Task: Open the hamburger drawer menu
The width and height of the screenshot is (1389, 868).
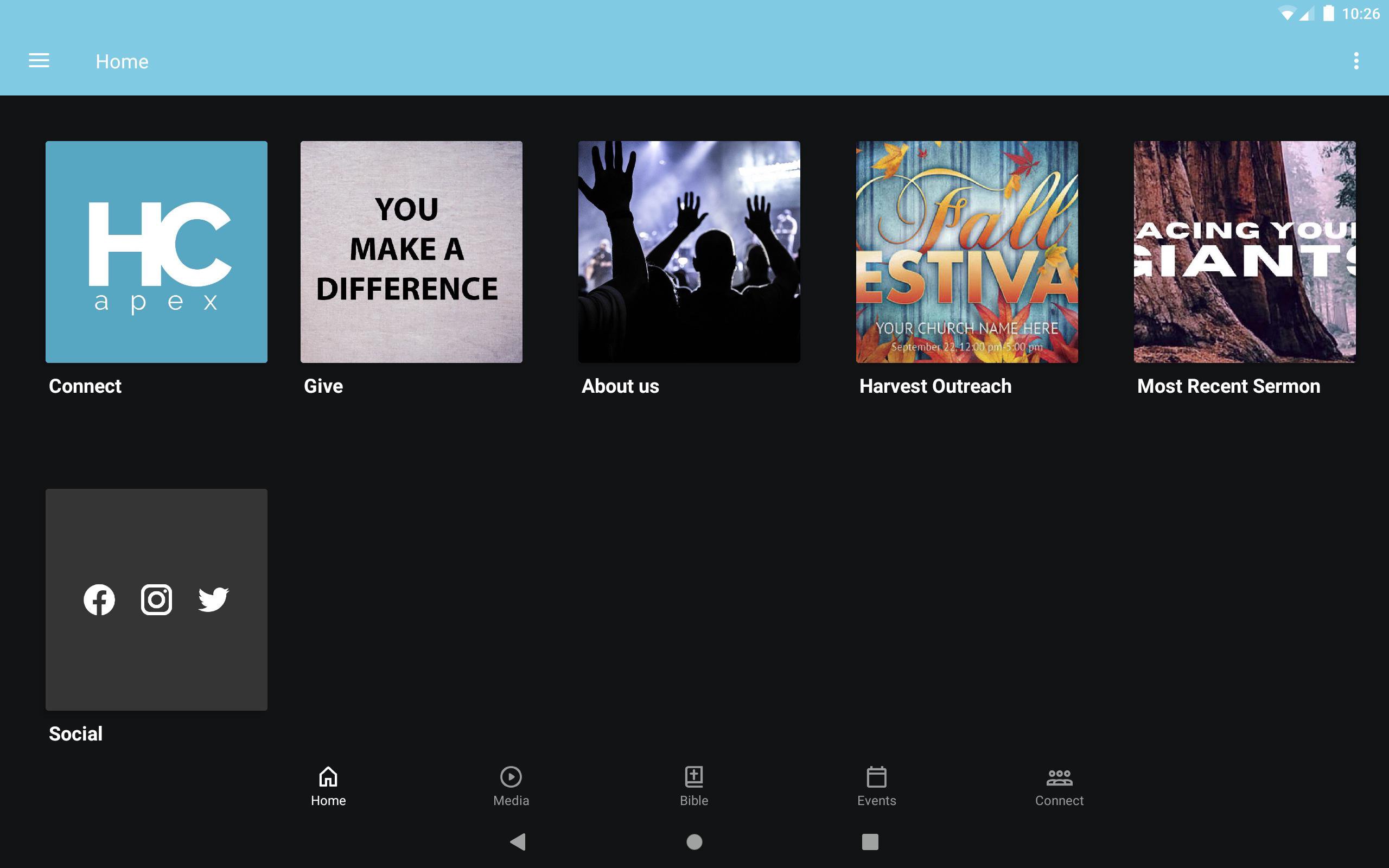Action: [x=39, y=61]
